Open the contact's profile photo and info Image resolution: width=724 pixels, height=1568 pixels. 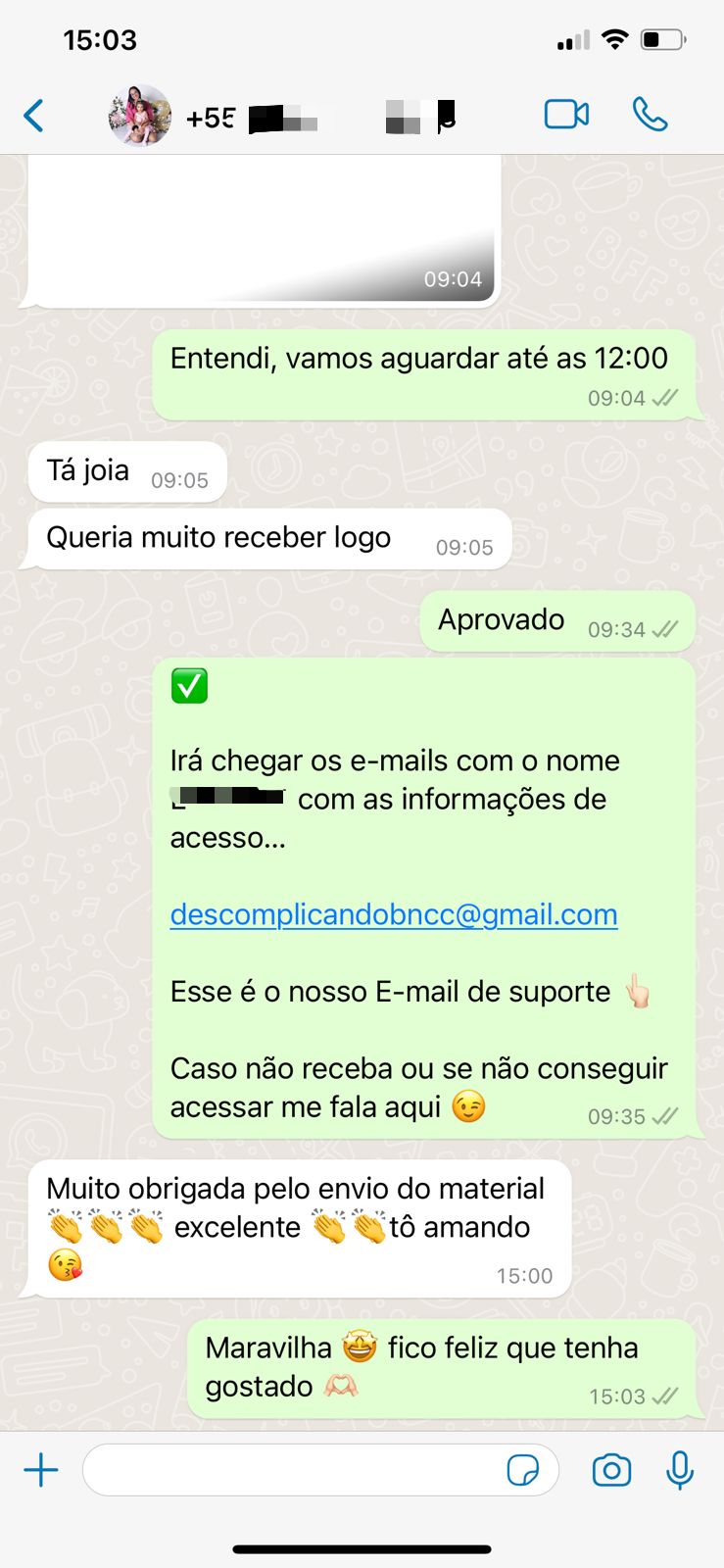140,116
